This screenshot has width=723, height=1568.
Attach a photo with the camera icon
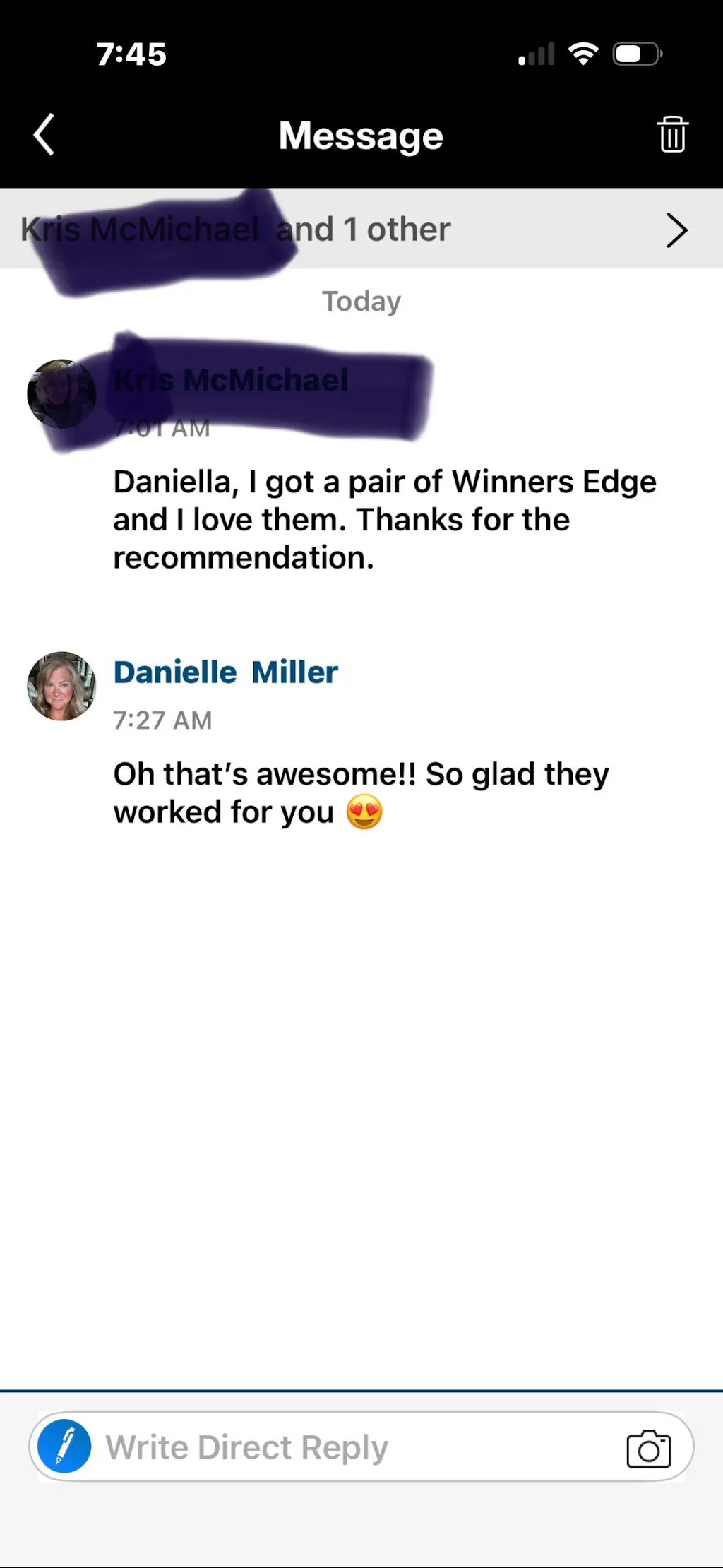pyautogui.click(x=649, y=1449)
